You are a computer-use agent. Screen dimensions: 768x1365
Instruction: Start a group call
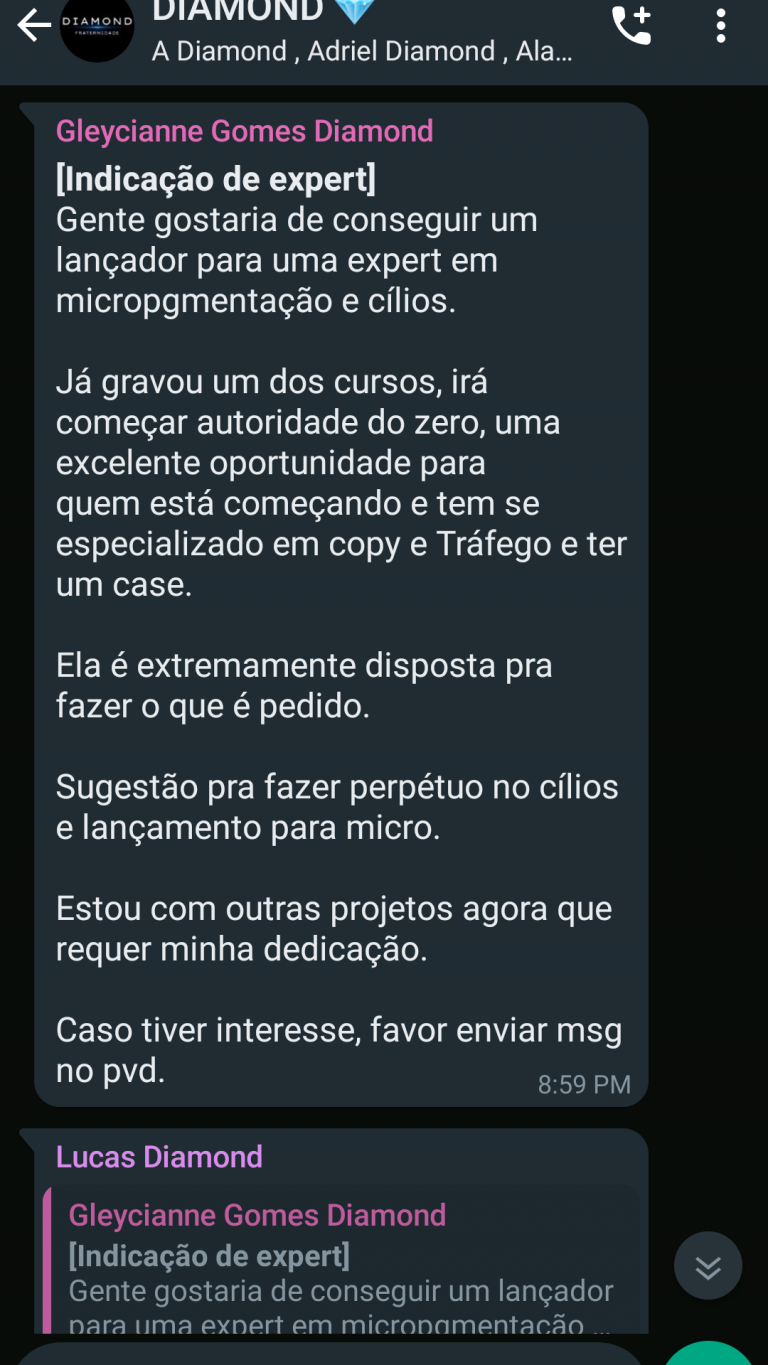point(631,26)
